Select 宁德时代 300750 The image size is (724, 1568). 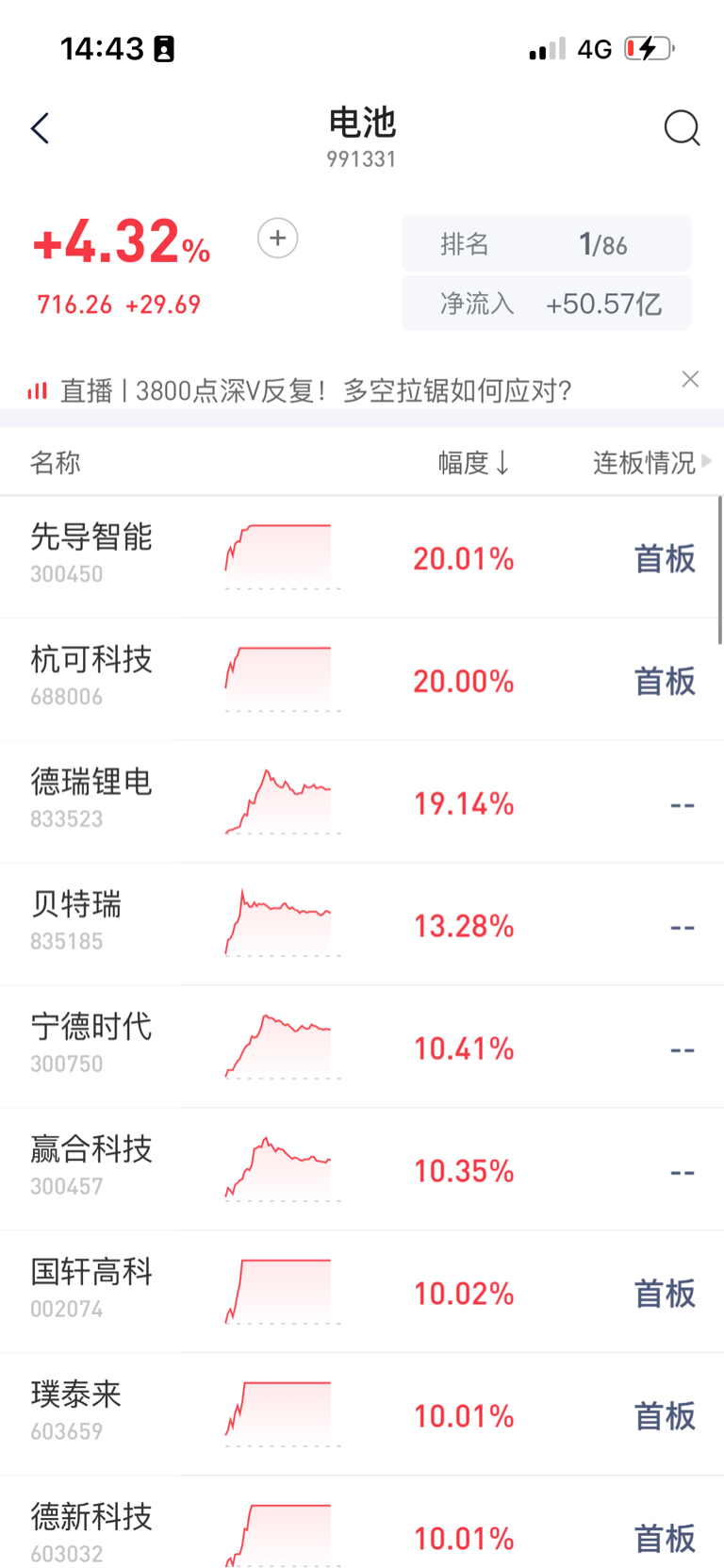tap(362, 1048)
